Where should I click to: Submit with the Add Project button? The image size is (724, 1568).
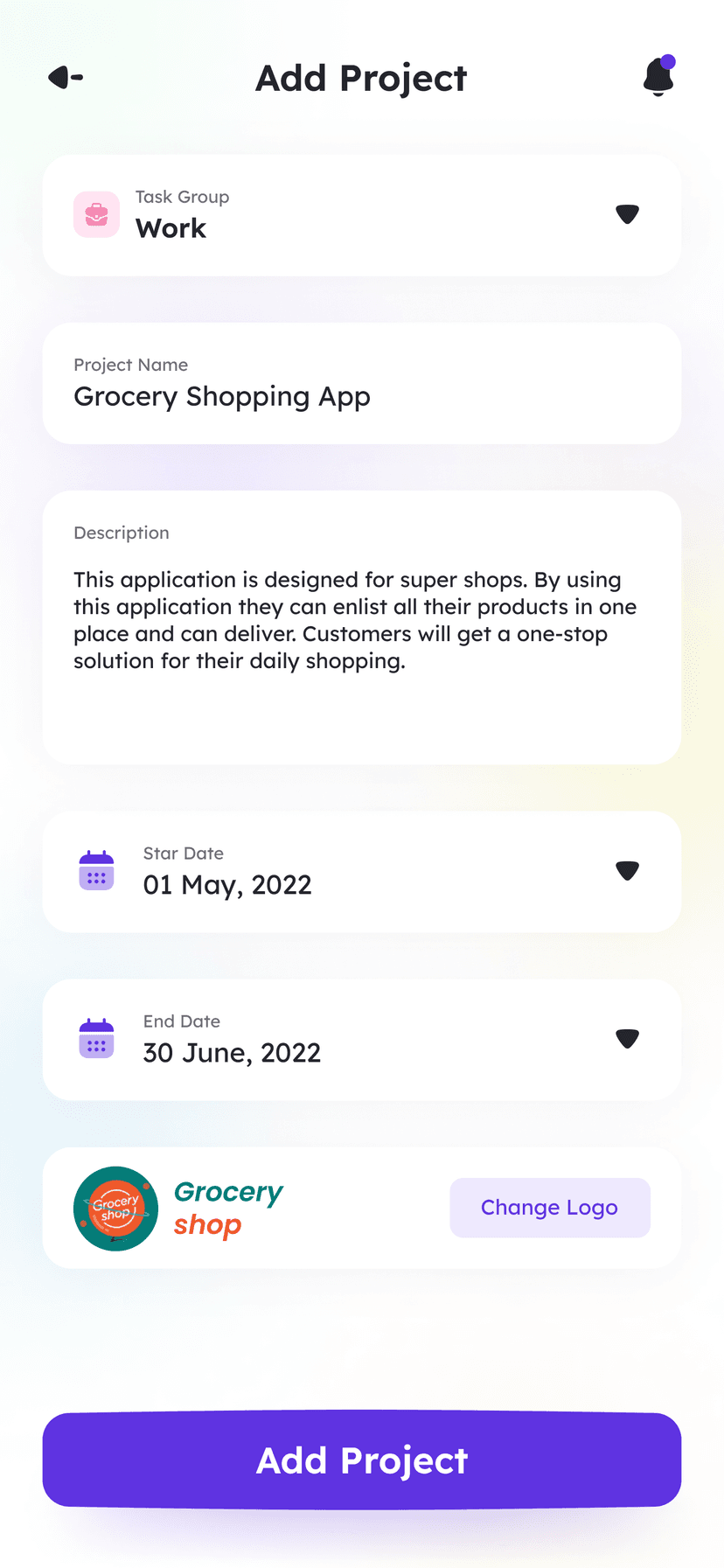point(361,1460)
